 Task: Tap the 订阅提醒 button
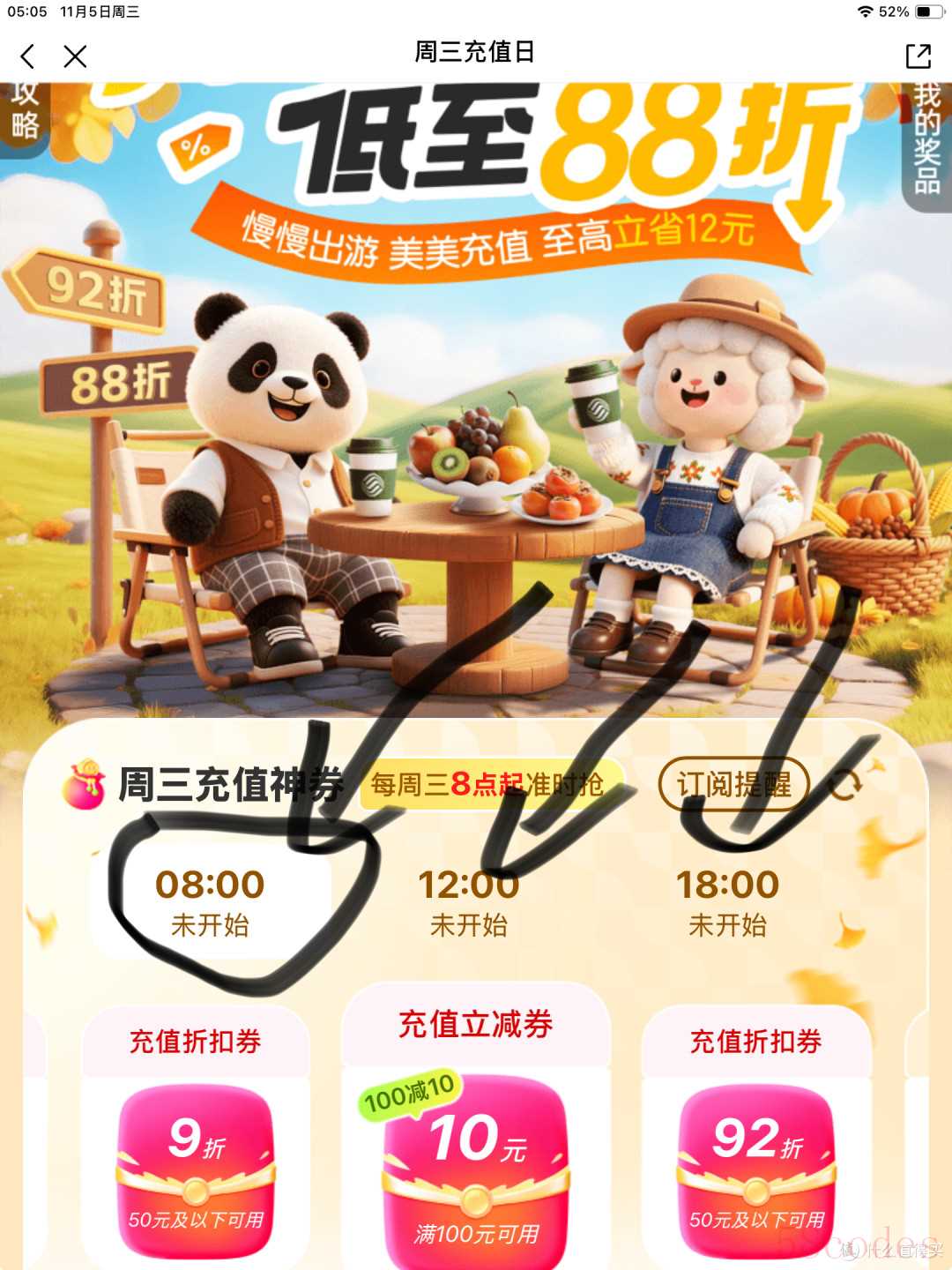pos(733,784)
